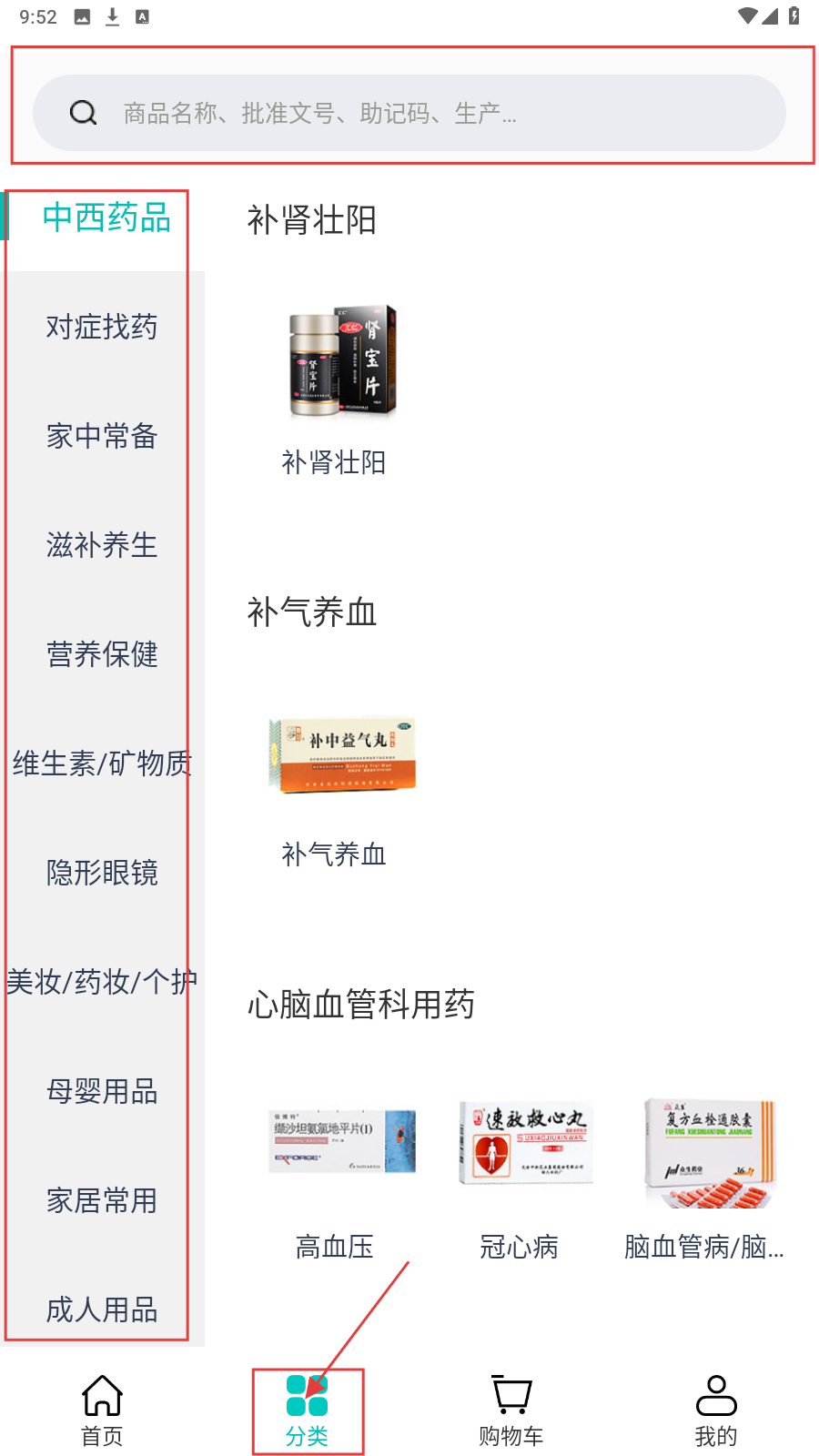This screenshot has height=1456, width=819.
Task: Select the 对症找药 category
Action: [102, 327]
